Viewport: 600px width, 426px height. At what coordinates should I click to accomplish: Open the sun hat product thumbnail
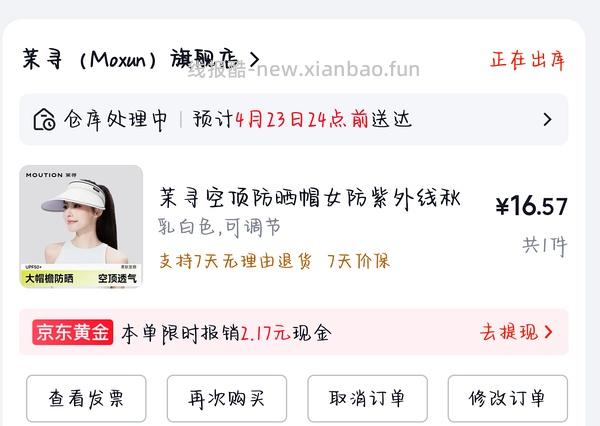(x=81, y=227)
